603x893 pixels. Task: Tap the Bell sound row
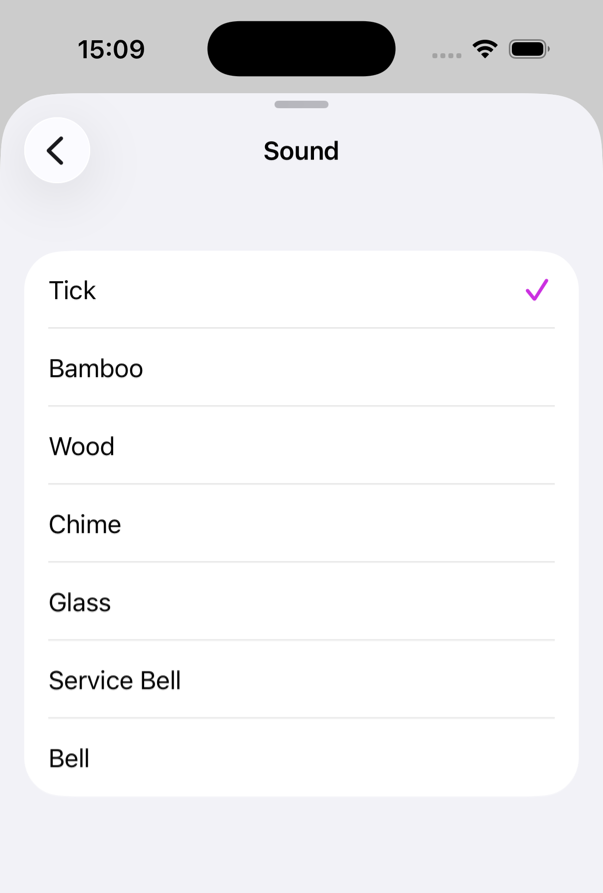point(300,758)
